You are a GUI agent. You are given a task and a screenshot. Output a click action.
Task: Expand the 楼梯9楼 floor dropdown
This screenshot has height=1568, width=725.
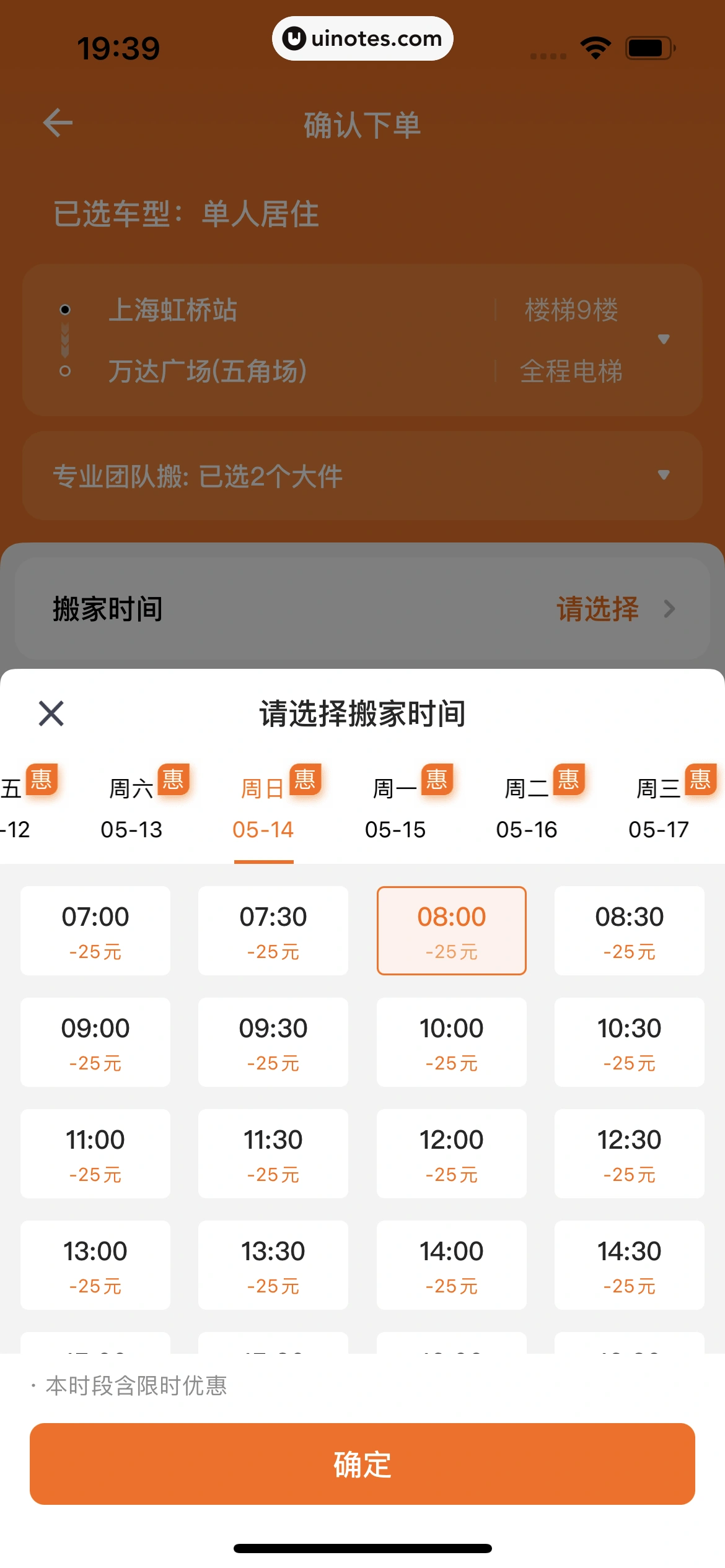point(664,339)
